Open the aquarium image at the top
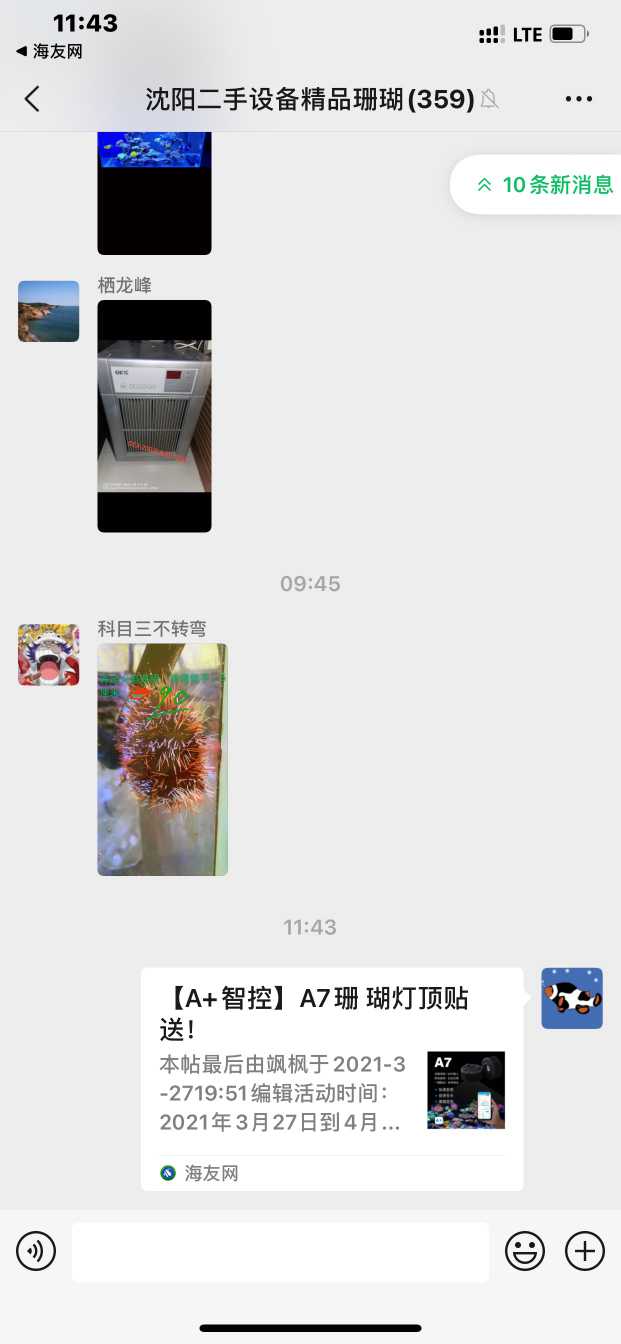 click(154, 190)
